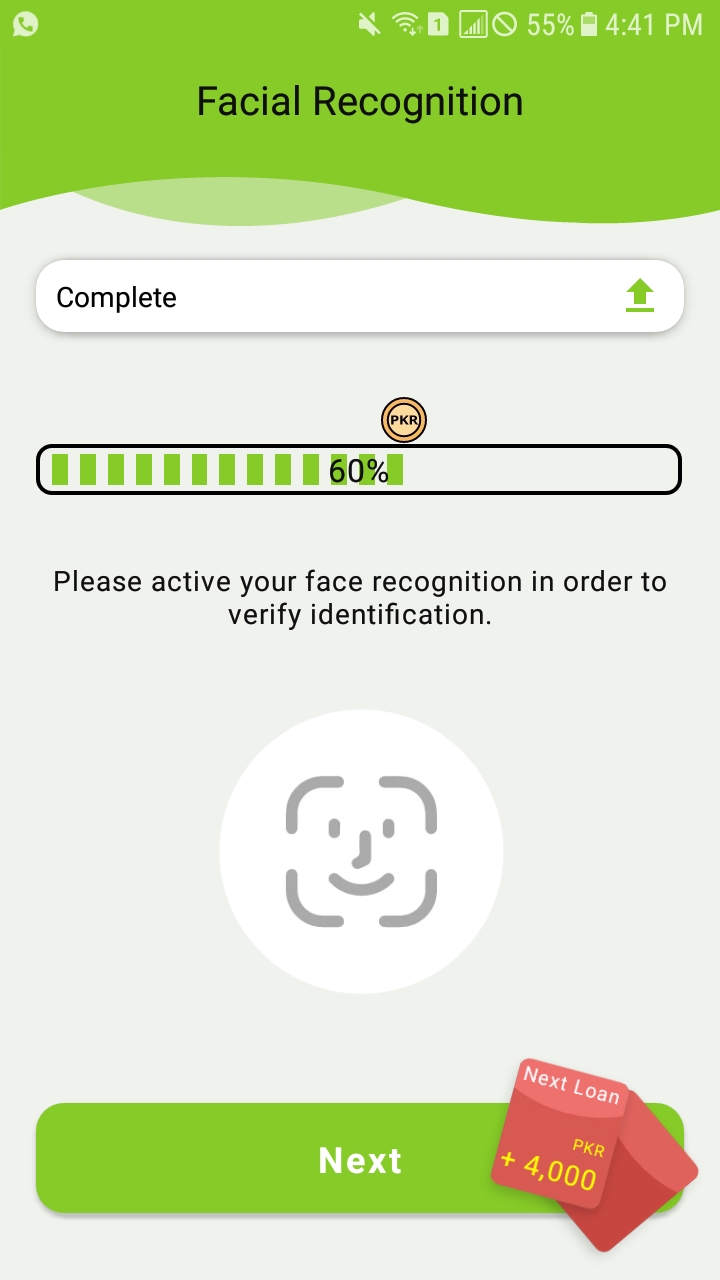Collapse the Complete section with the arrow

pos(639,296)
